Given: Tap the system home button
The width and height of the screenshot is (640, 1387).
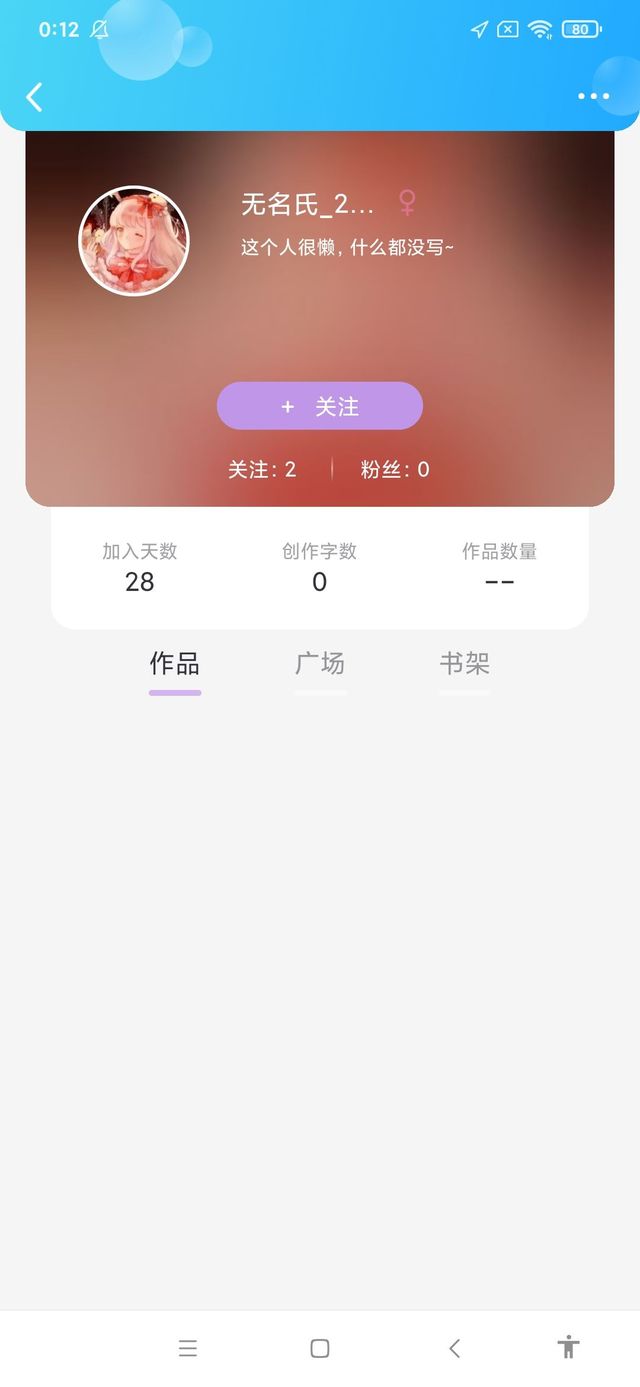Looking at the screenshot, I should tap(320, 1348).
